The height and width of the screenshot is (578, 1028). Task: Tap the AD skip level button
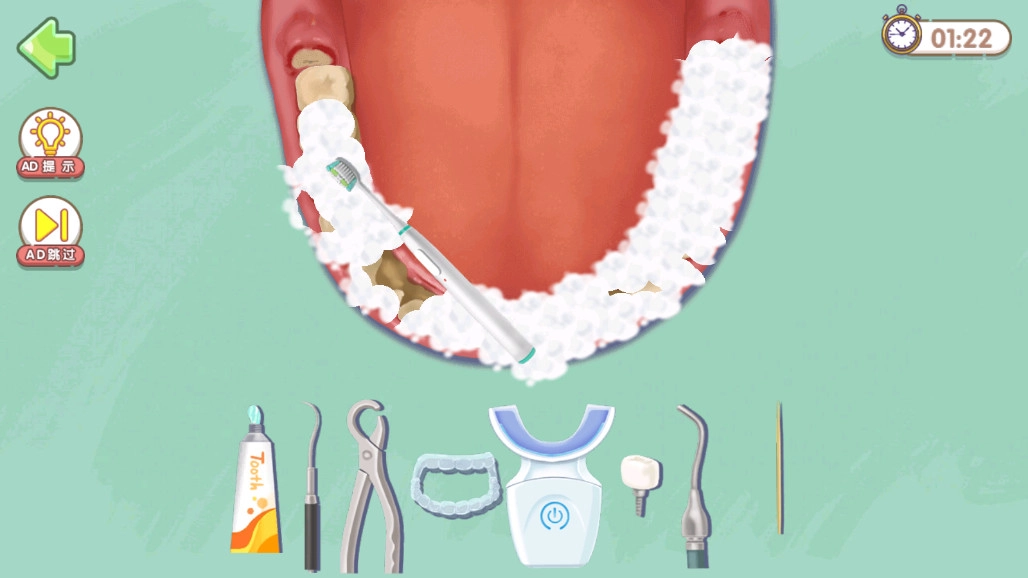point(50,229)
